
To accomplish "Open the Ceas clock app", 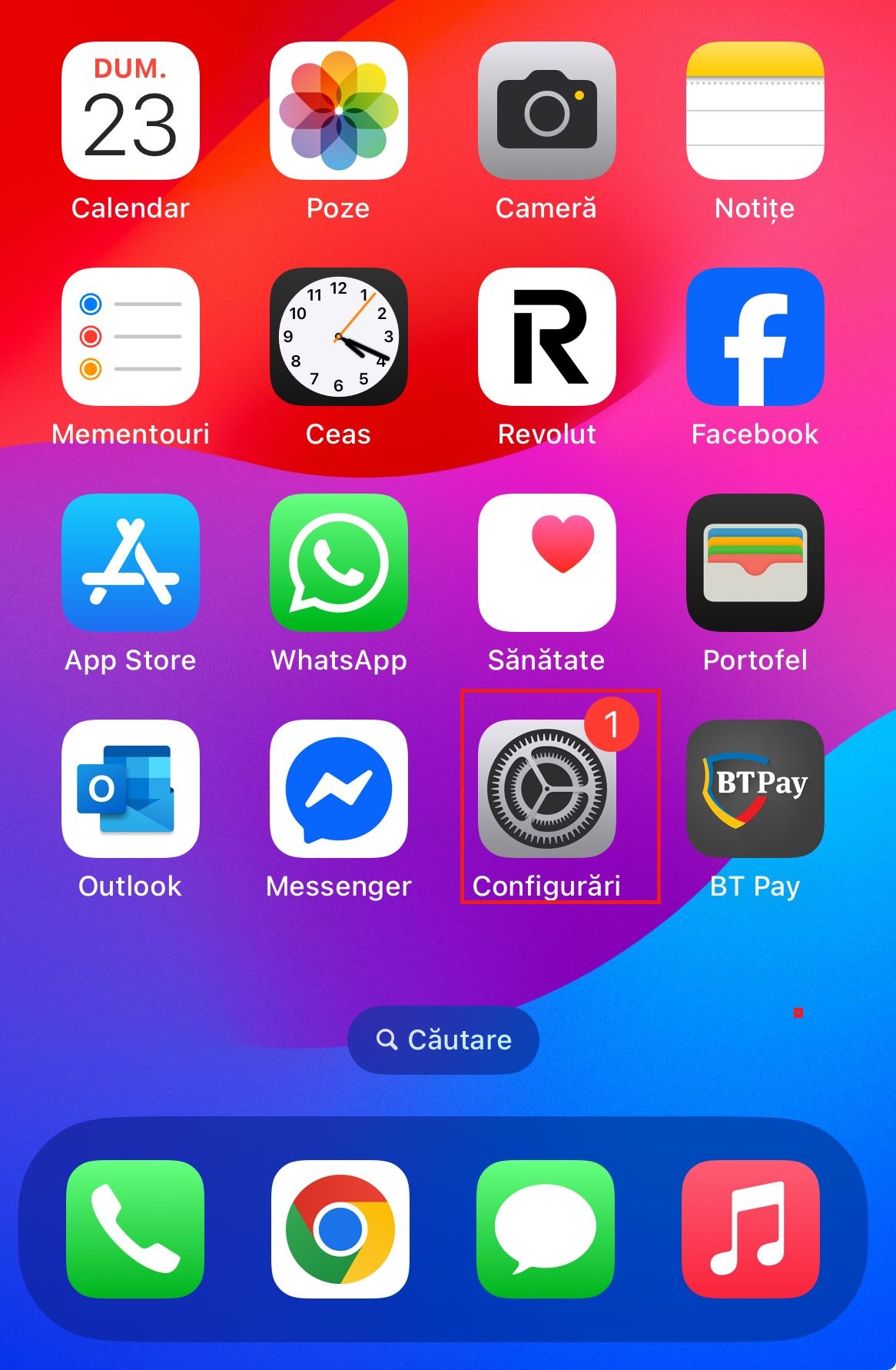I will coord(339,337).
